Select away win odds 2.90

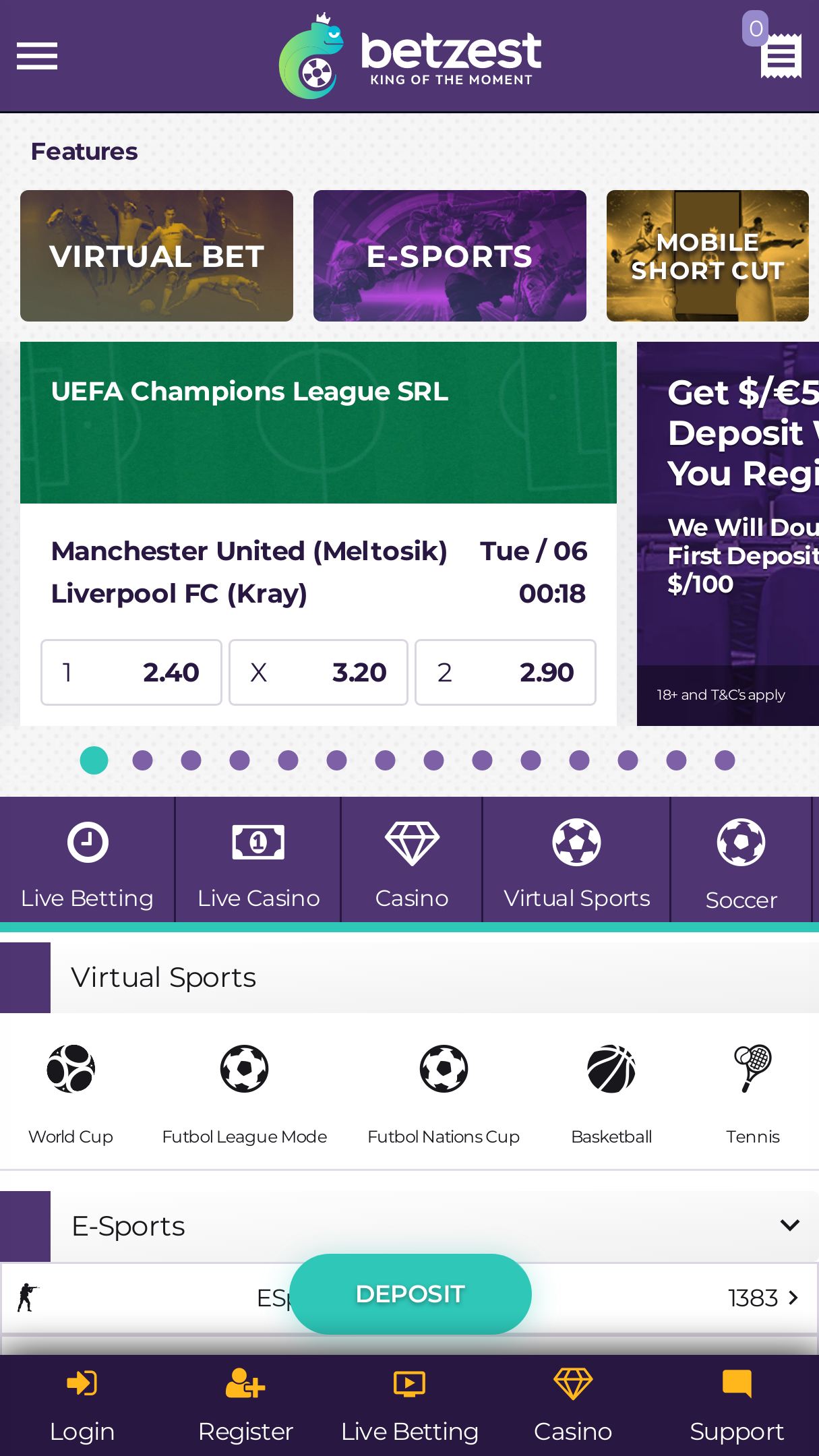506,672
